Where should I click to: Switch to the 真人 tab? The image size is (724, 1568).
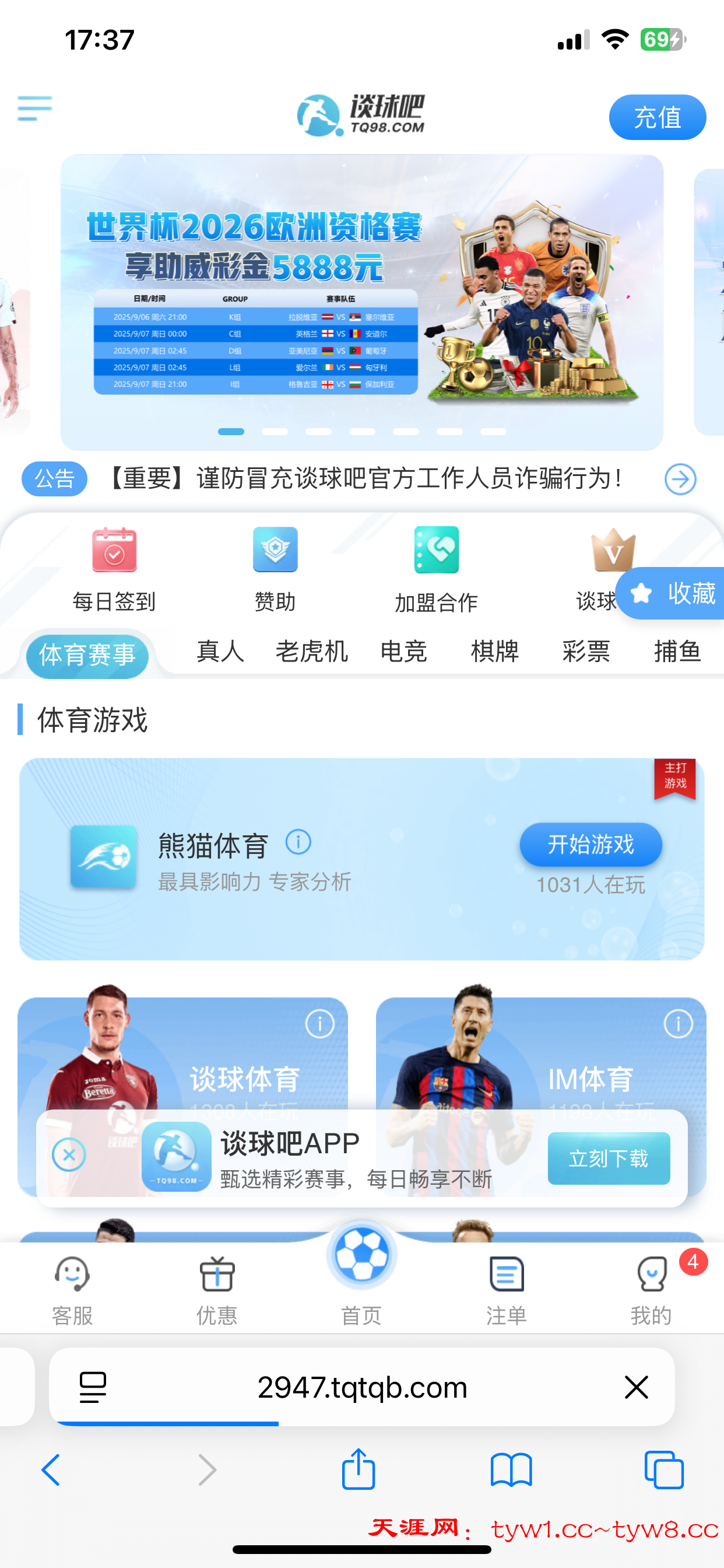[x=220, y=652]
